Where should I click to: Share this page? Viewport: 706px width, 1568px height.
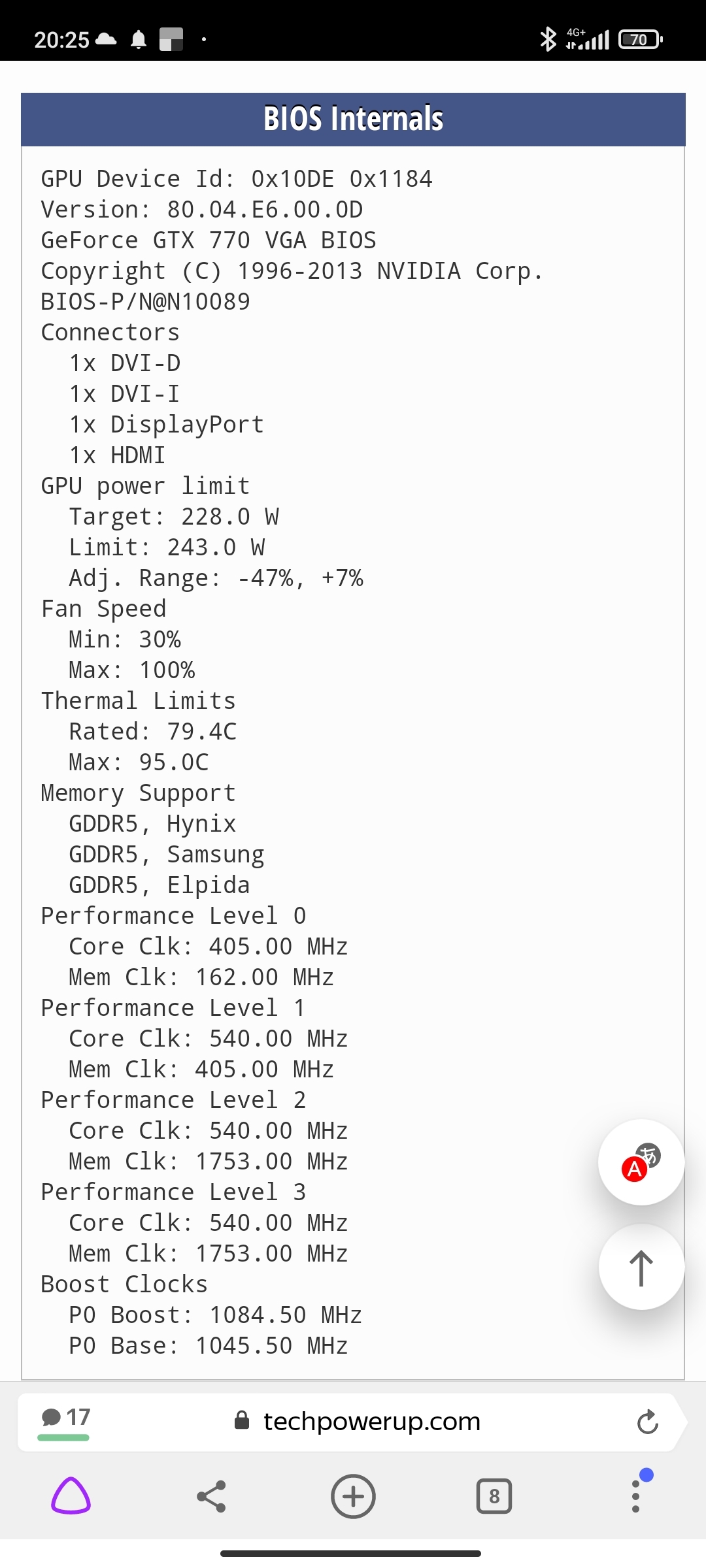click(x=211, y=1496)
